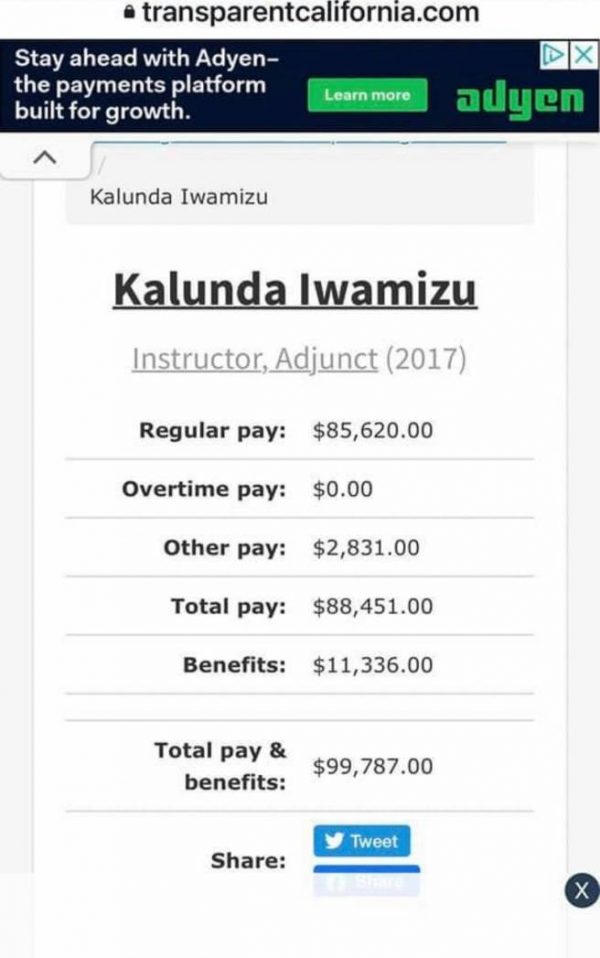Tap Learn more on the Adyen ad
The image size is (600, 958).
point(367,96)
